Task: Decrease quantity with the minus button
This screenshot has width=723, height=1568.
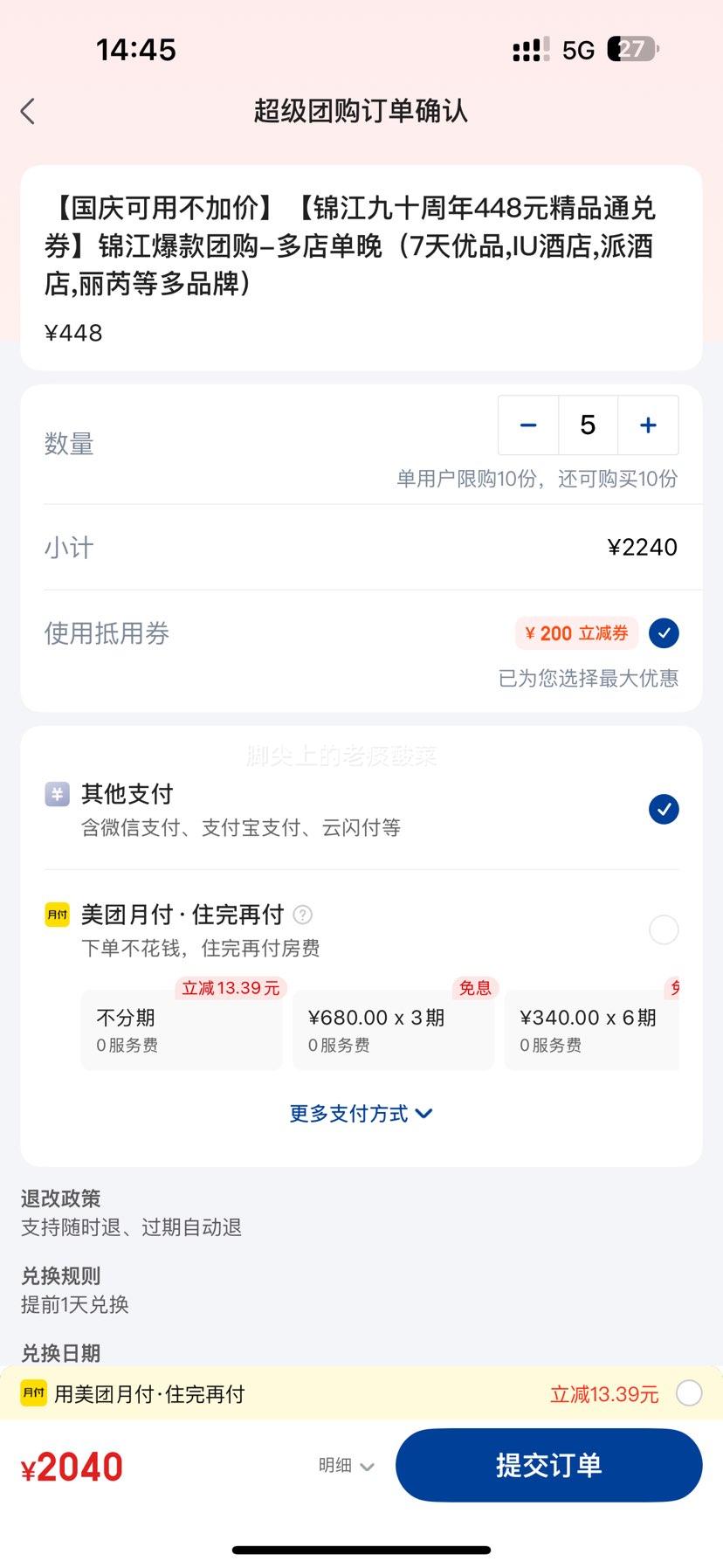Action: point(528,425)
